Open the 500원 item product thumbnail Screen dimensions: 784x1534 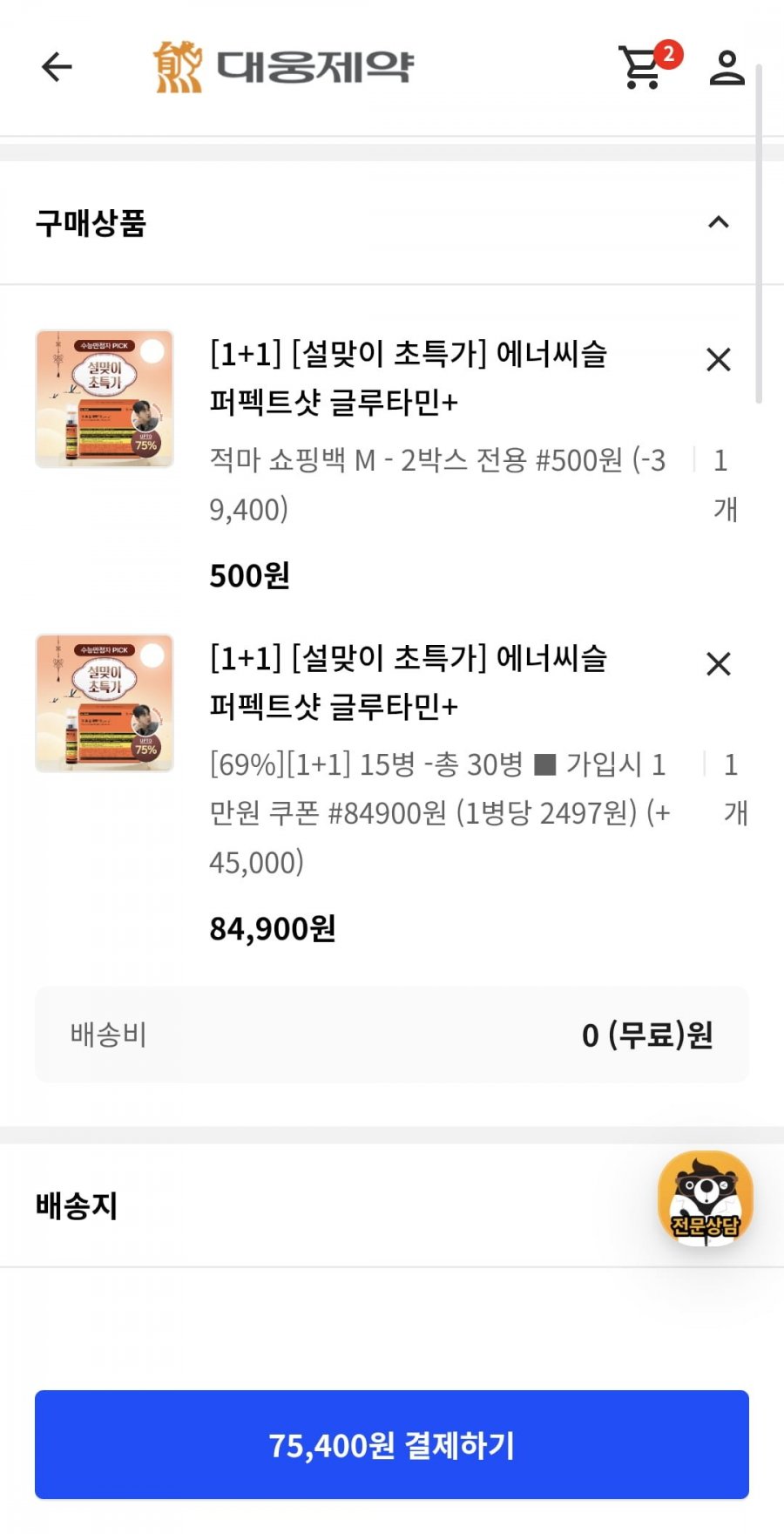[105, 398]
